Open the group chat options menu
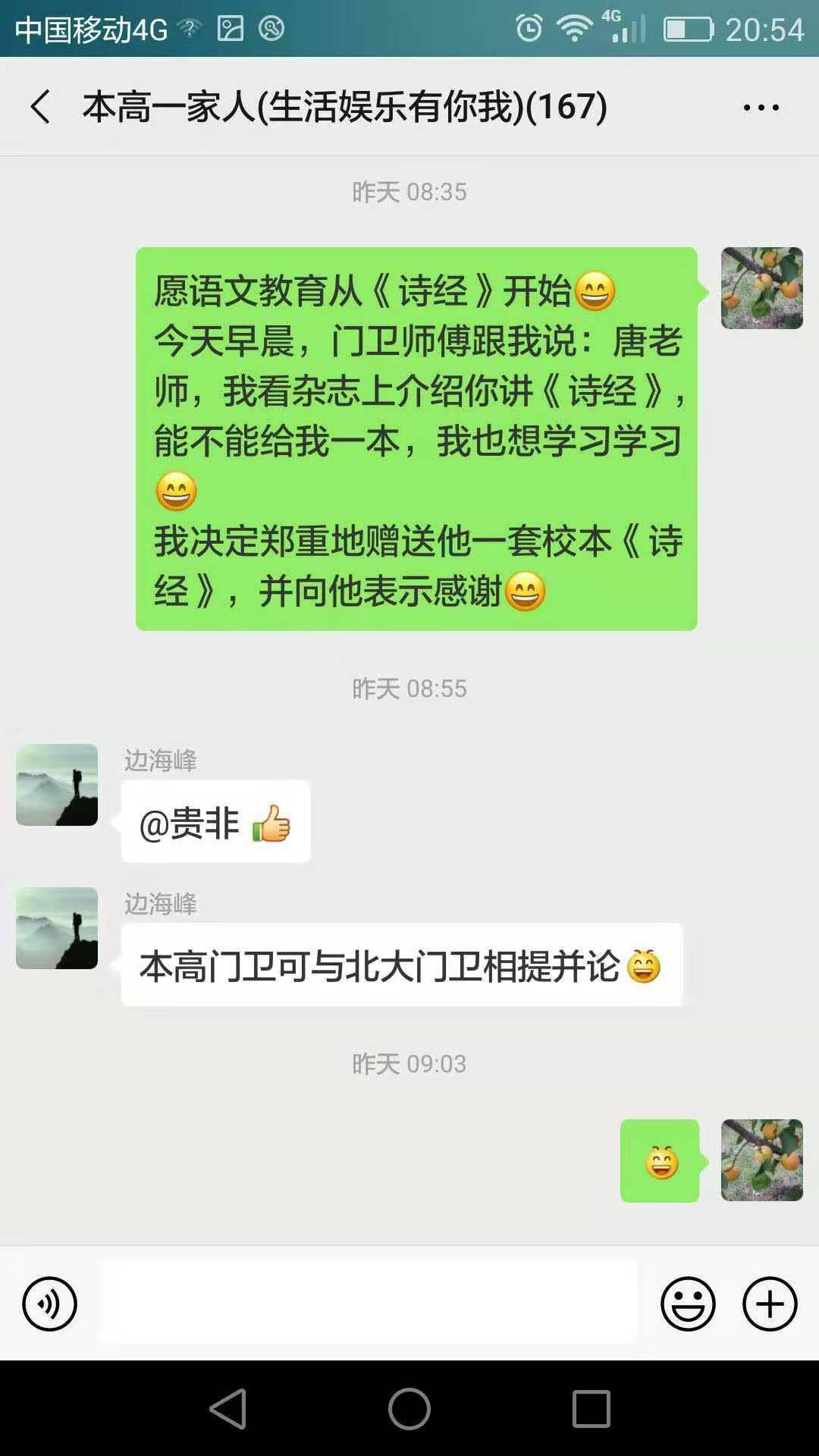The height and width of the screenshot is (1456, 819). (761, 108)
